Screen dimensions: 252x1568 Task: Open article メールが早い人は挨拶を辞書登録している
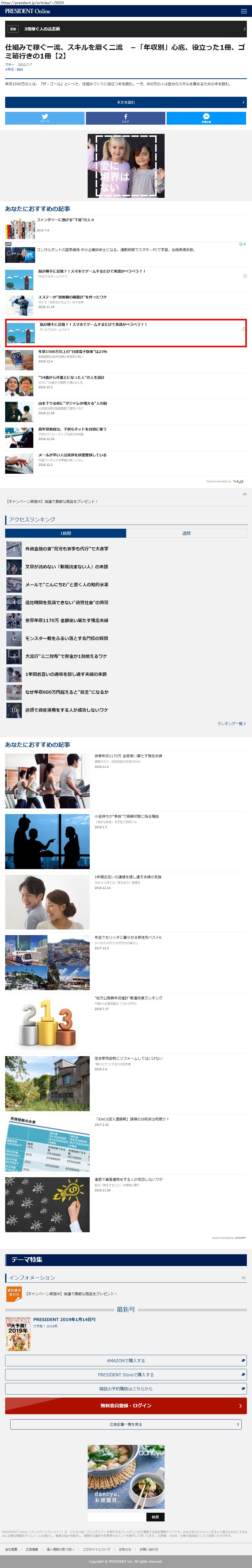point(72,455)
